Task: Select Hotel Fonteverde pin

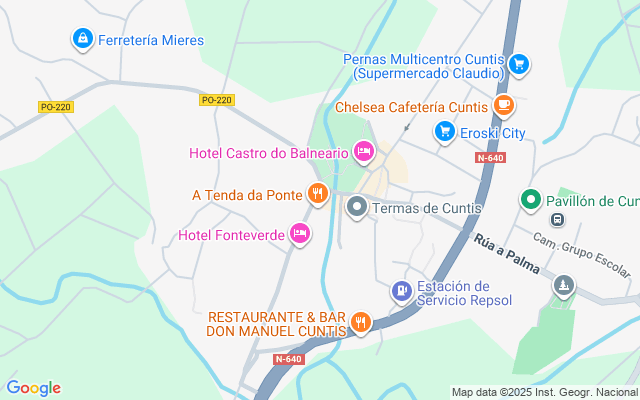Action: click(x=299, y=234)
